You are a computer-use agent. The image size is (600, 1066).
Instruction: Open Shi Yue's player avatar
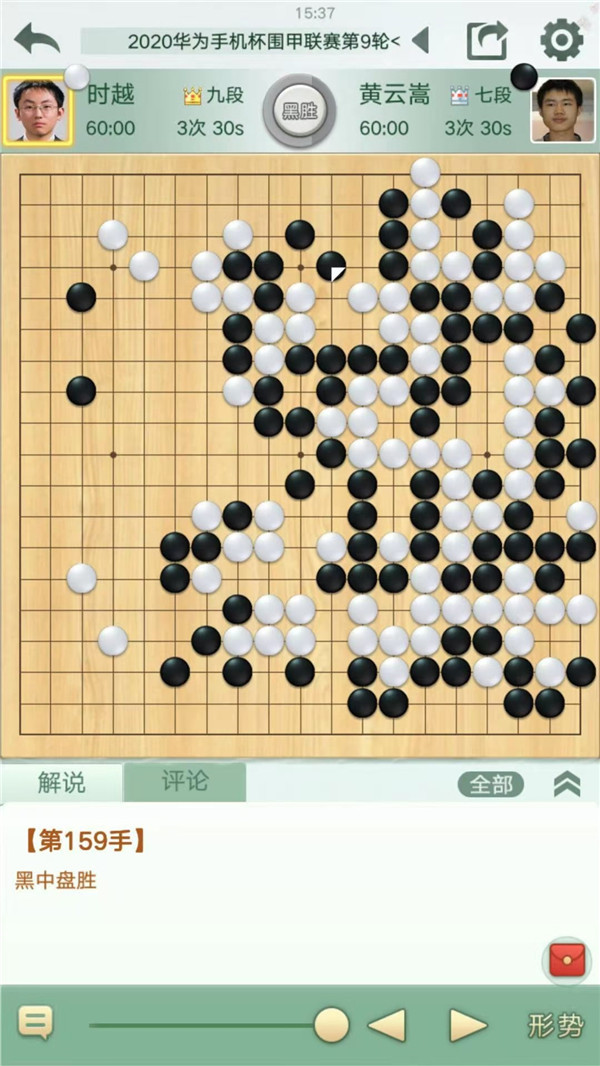pos(38,110)
